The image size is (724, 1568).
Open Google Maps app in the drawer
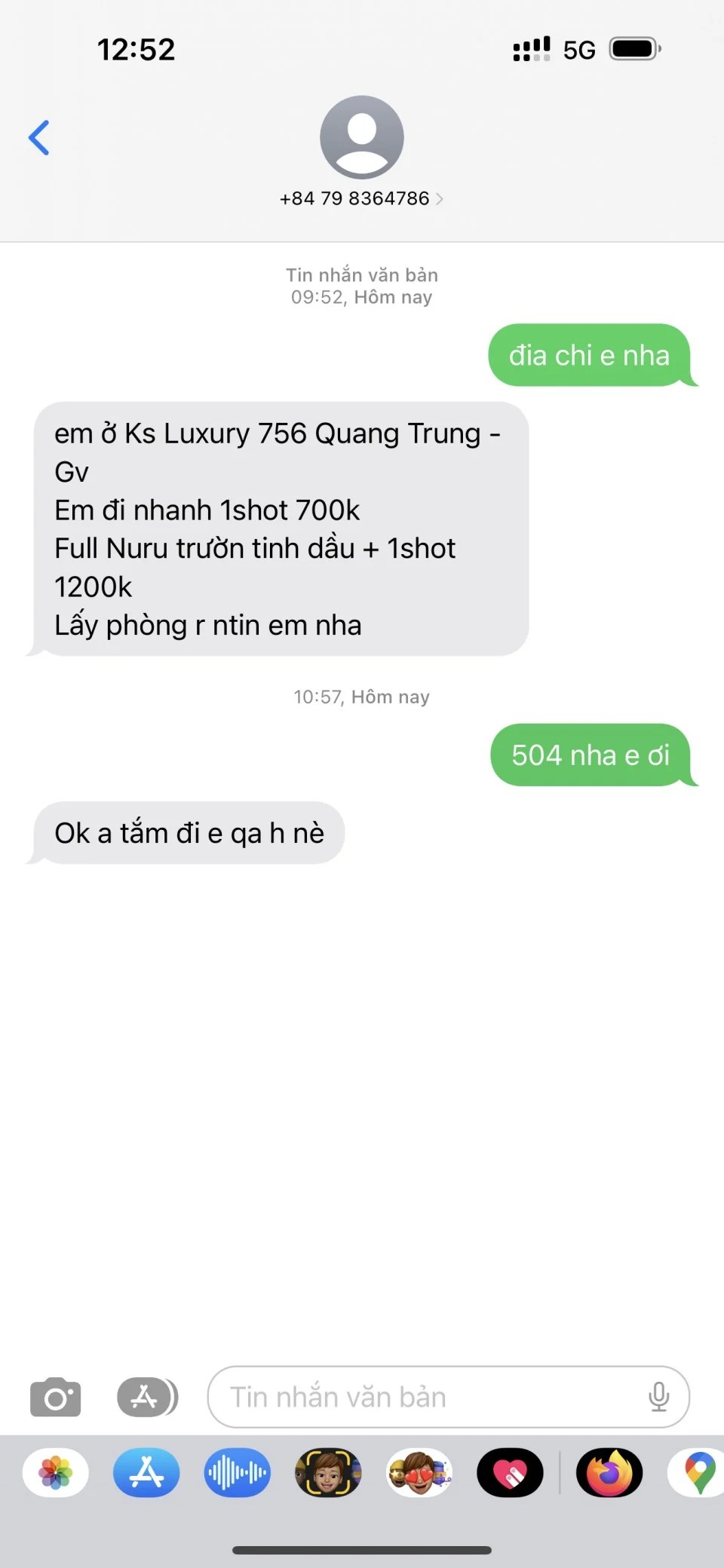coord(698,1472)
